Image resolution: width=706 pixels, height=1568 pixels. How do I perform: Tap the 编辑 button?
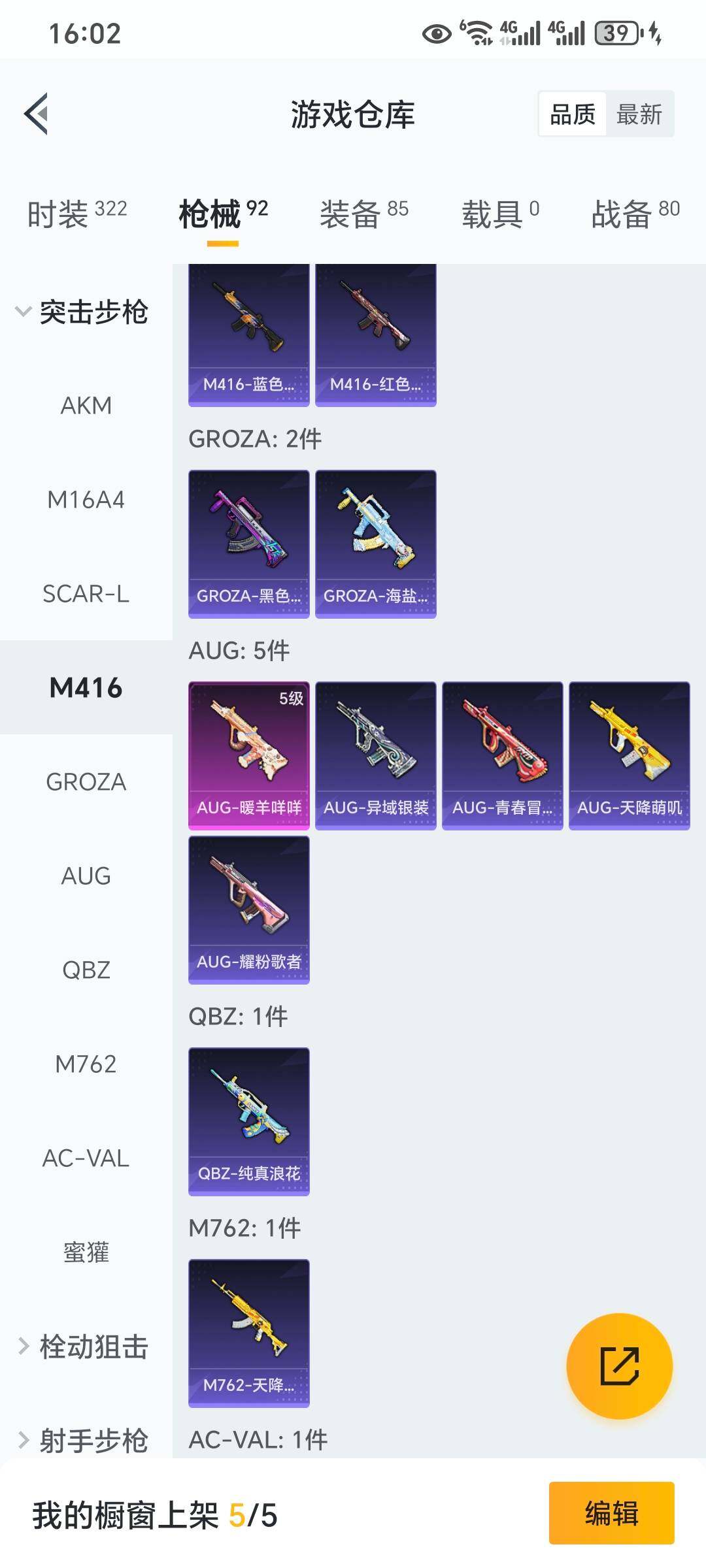pos(612,1513)
